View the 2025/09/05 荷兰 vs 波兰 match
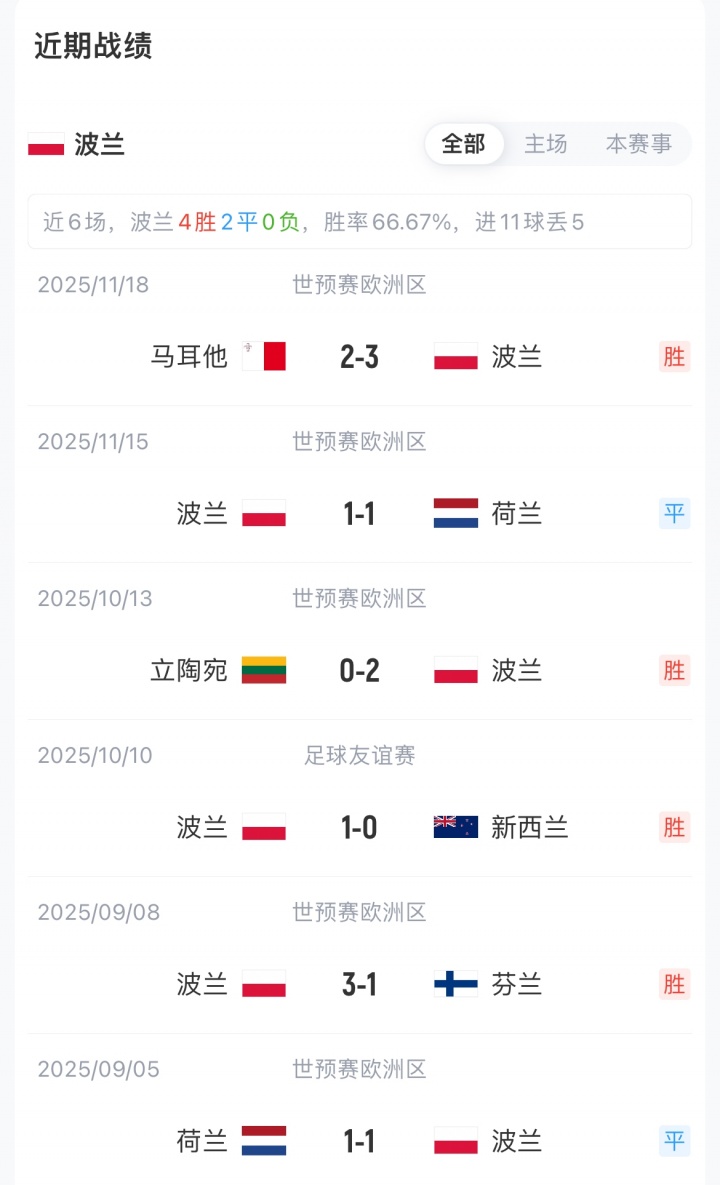The width and height of the screenshot is (720, 1185). (359, 1141)
